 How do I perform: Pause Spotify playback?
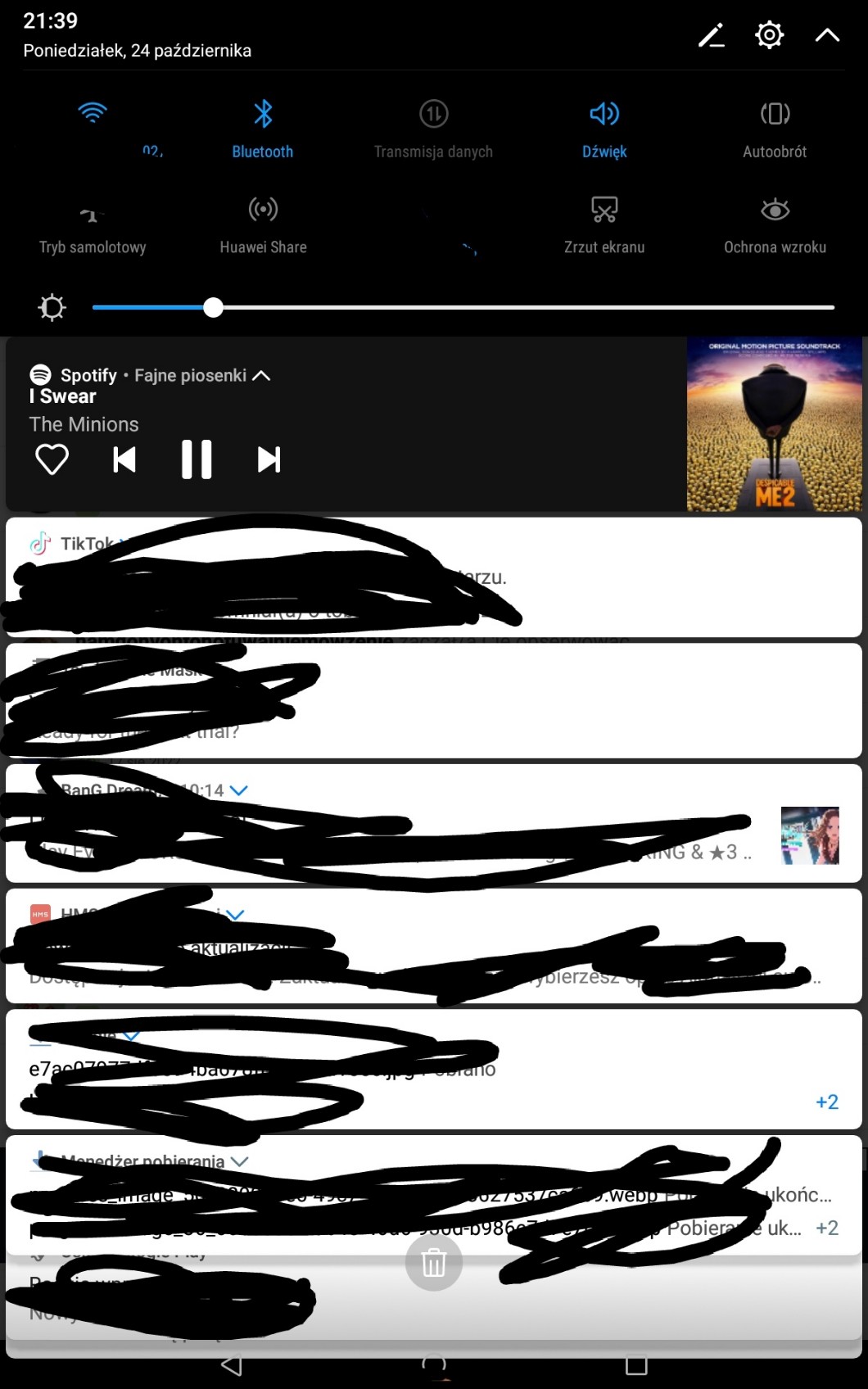(x=197, y=459)
